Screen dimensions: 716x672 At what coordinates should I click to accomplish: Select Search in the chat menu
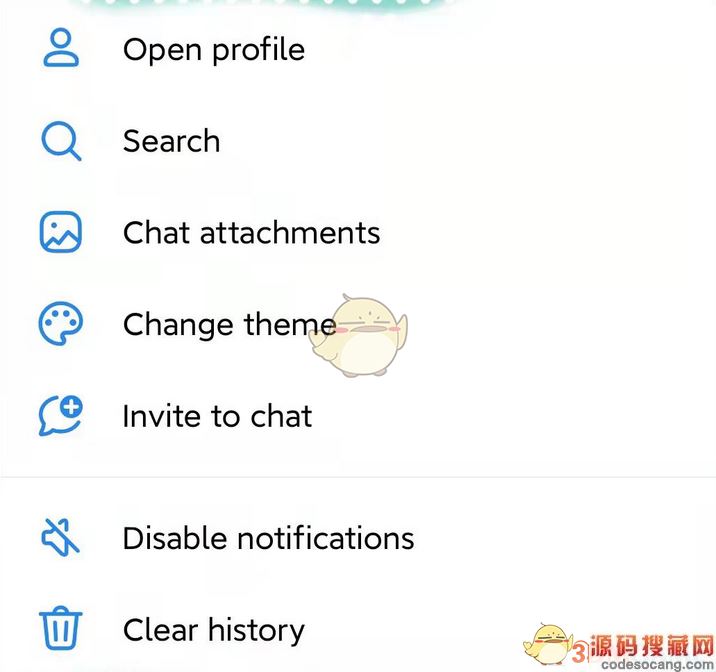click(171, 141)
